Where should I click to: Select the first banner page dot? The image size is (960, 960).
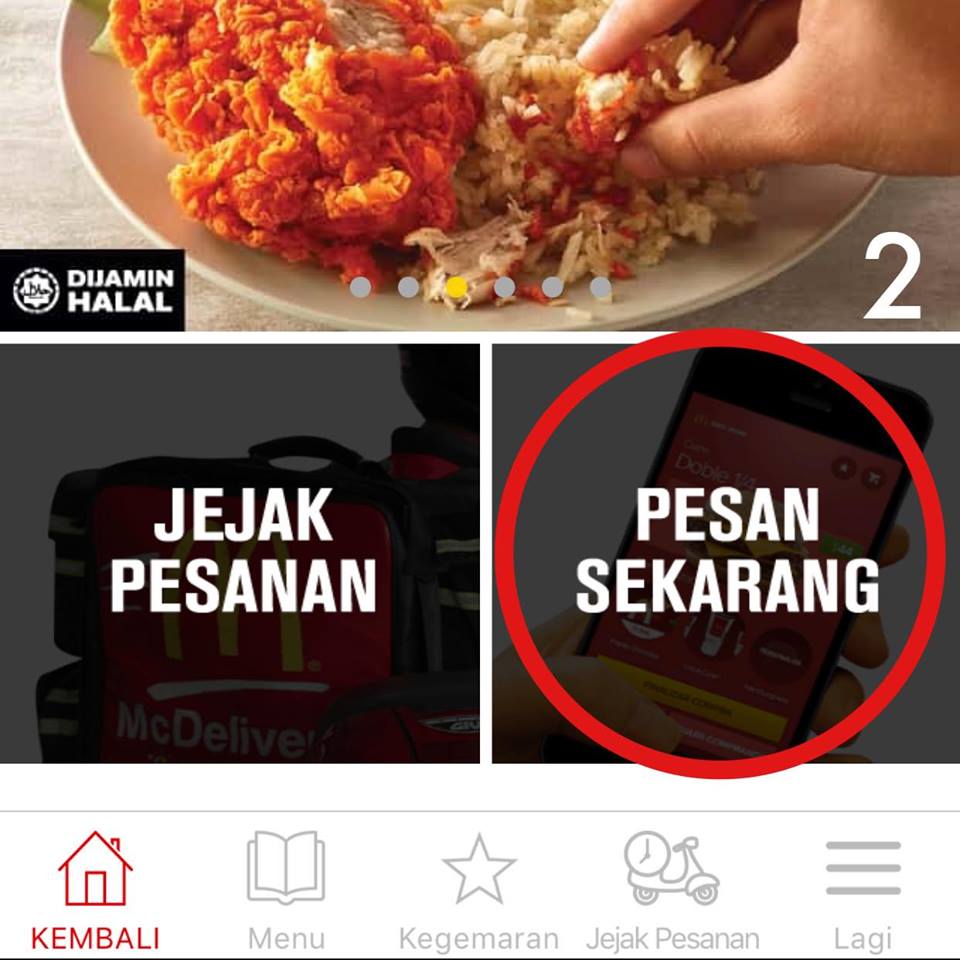pyautogui.click(x=361, y=287)
